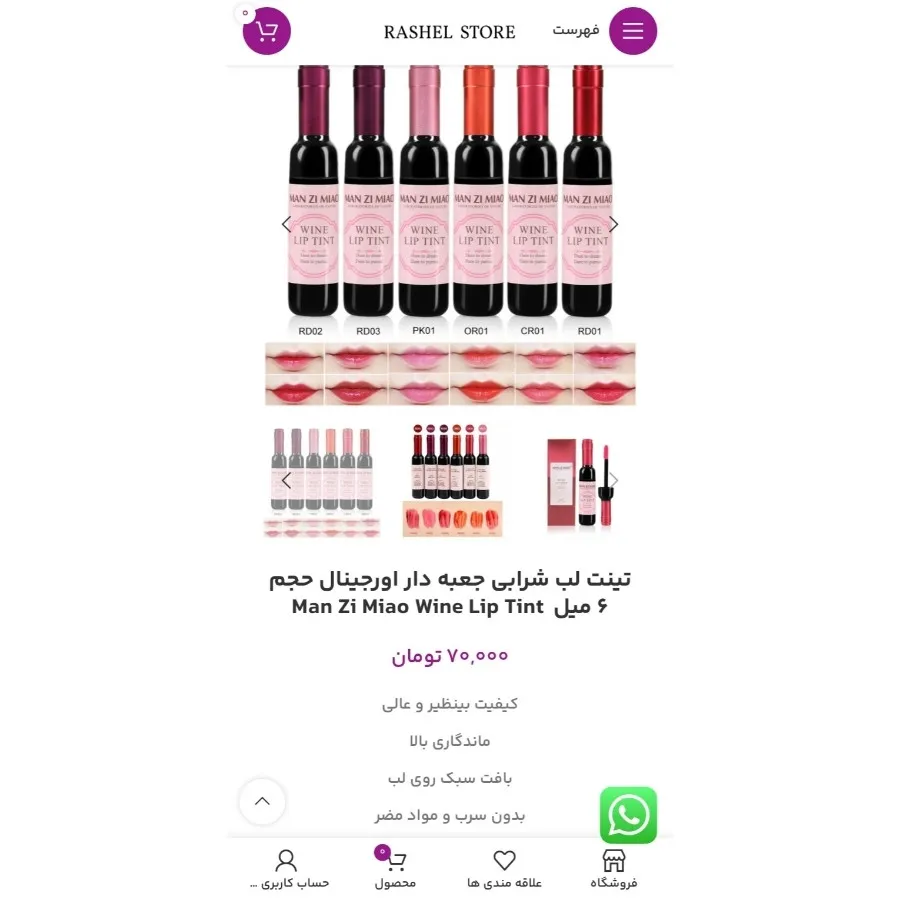Image resolution: width=900 pixels, height=900 pixels.
Task: Go to the فروشگاه shop tab
Action: (x=613, y=869)
